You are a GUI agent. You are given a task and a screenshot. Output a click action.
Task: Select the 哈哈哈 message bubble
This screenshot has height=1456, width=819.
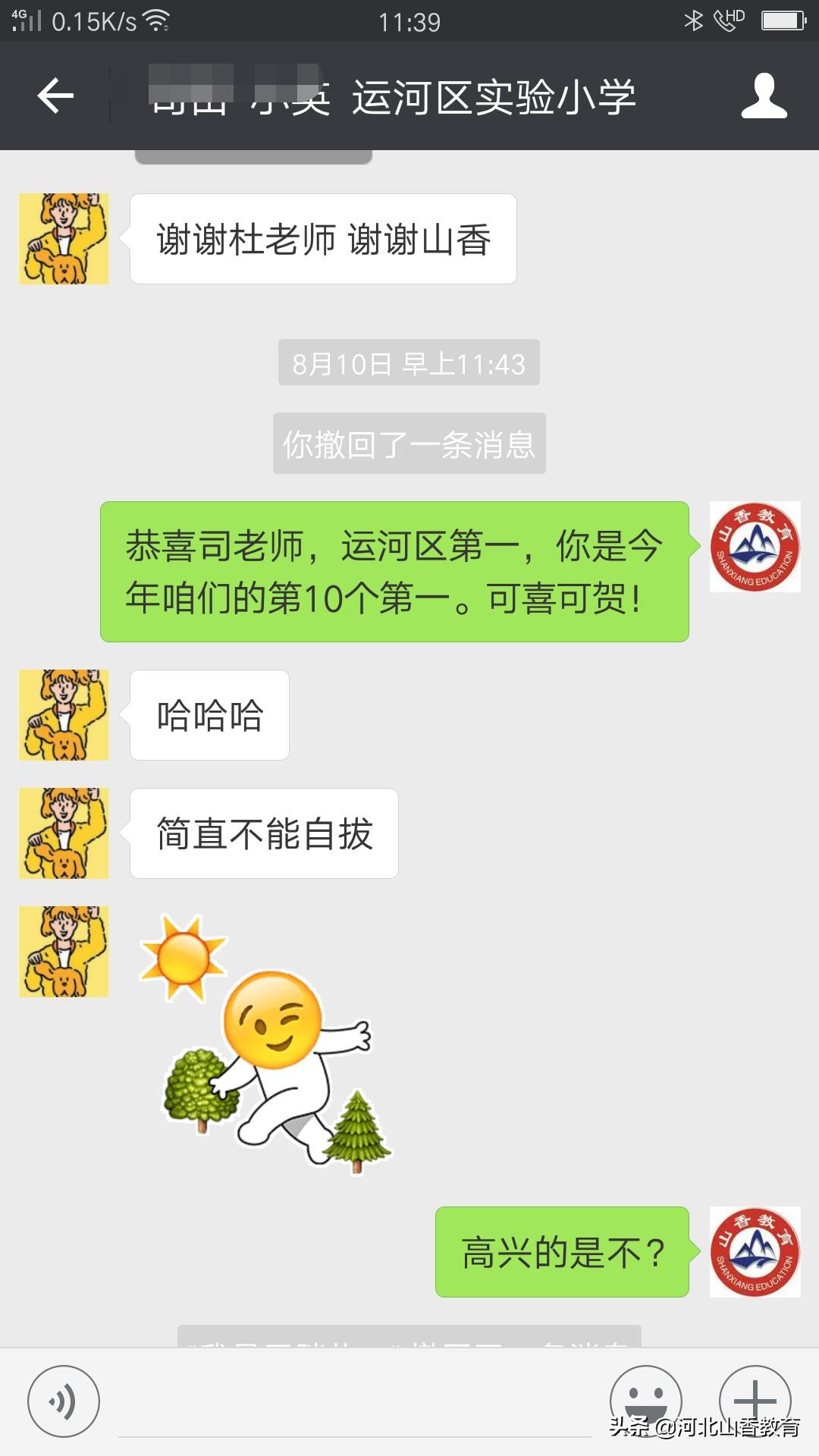[209, 715]
